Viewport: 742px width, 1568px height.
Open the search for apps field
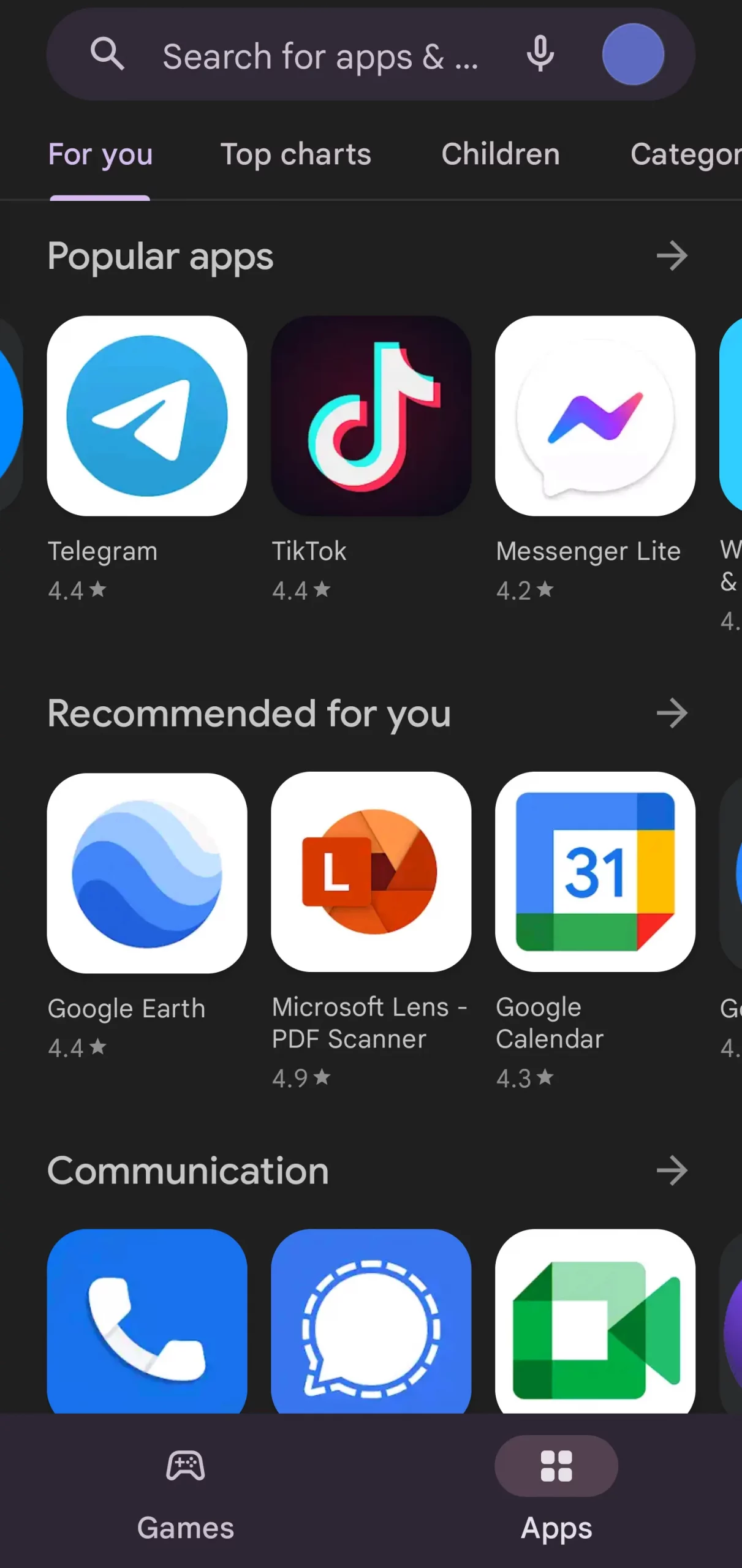319,56
